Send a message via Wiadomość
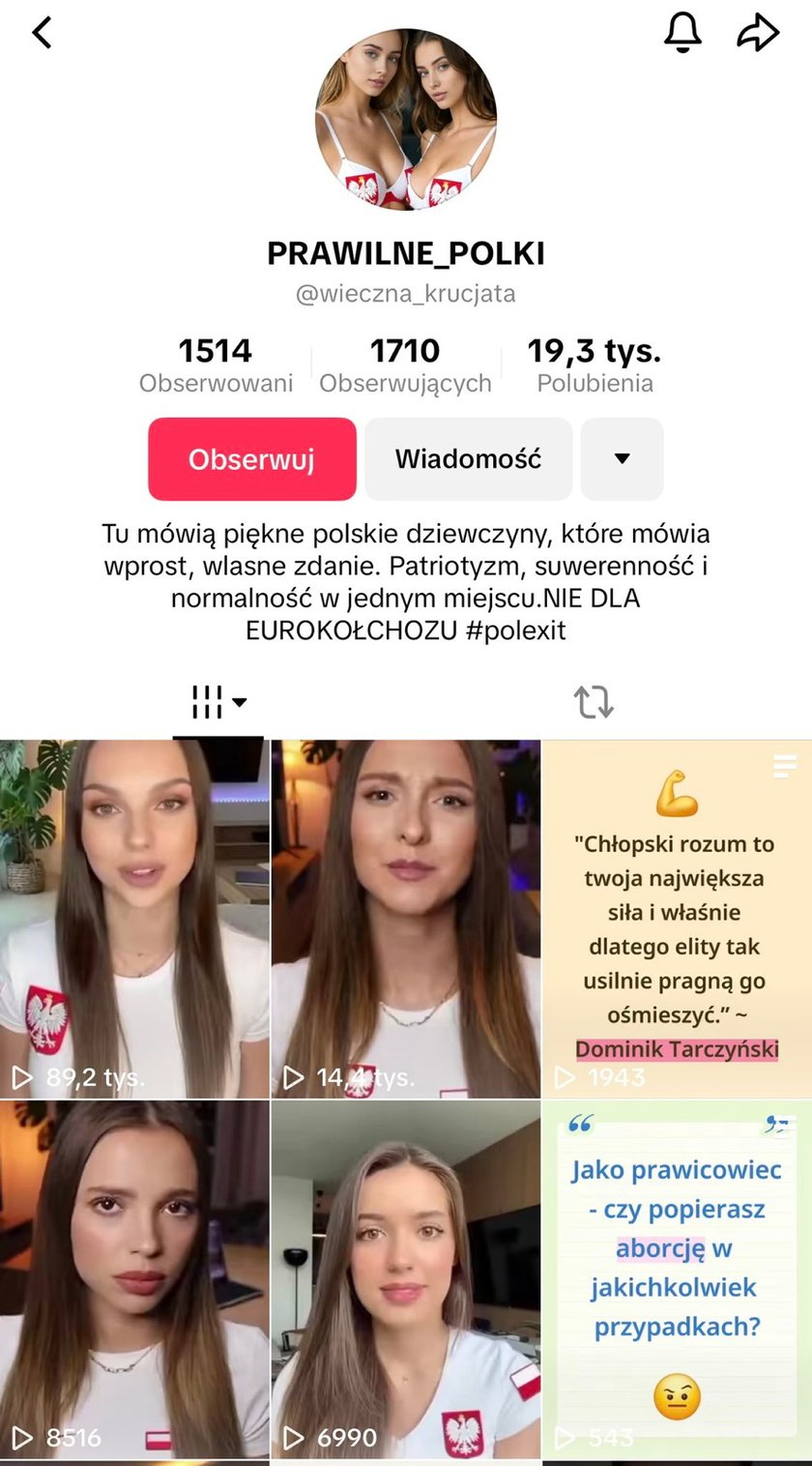The image size is (812, 1466). (468, 459)
